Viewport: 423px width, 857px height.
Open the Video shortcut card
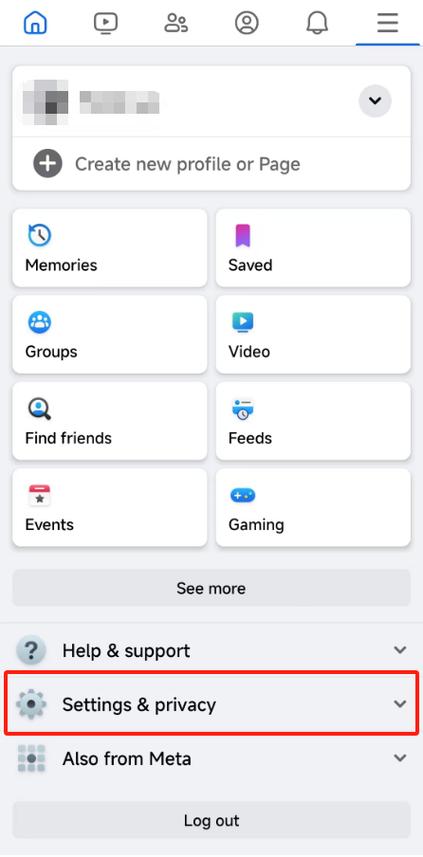point(313,334)
